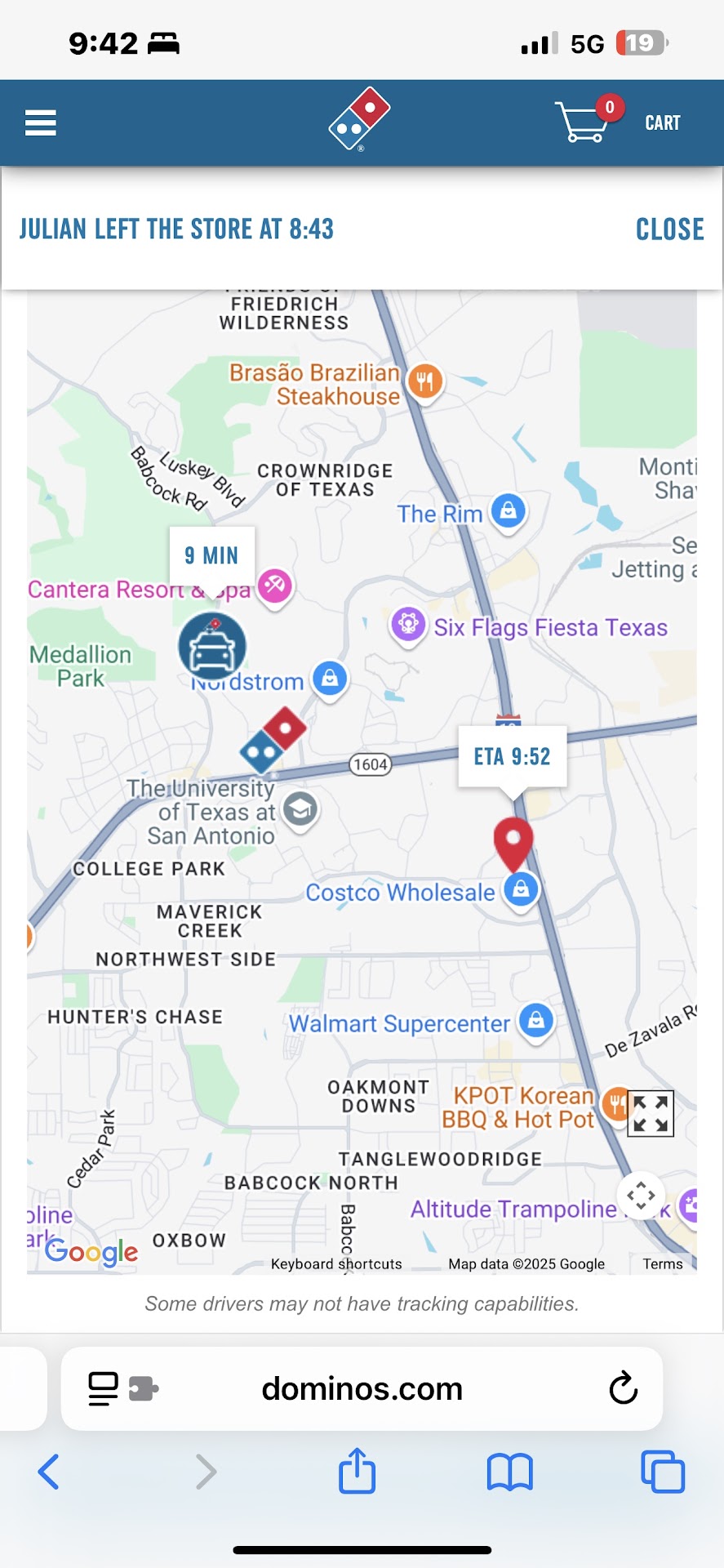The image size is (724, 1568).
Task: Toggle fullscreen map view
Action: (x=651, y=1114)
